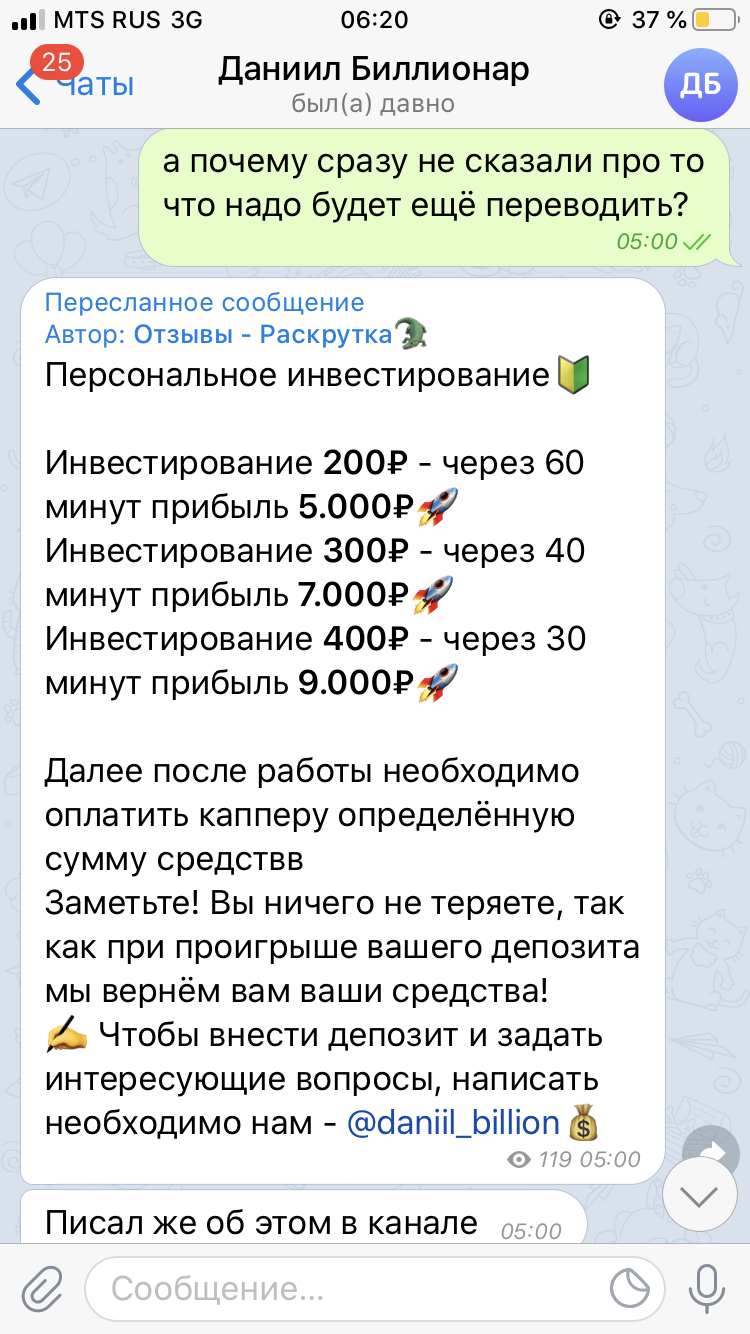This screenshot has width=750, height=1334.
Task: Go back to the chats list
Action: click(75, 84)
